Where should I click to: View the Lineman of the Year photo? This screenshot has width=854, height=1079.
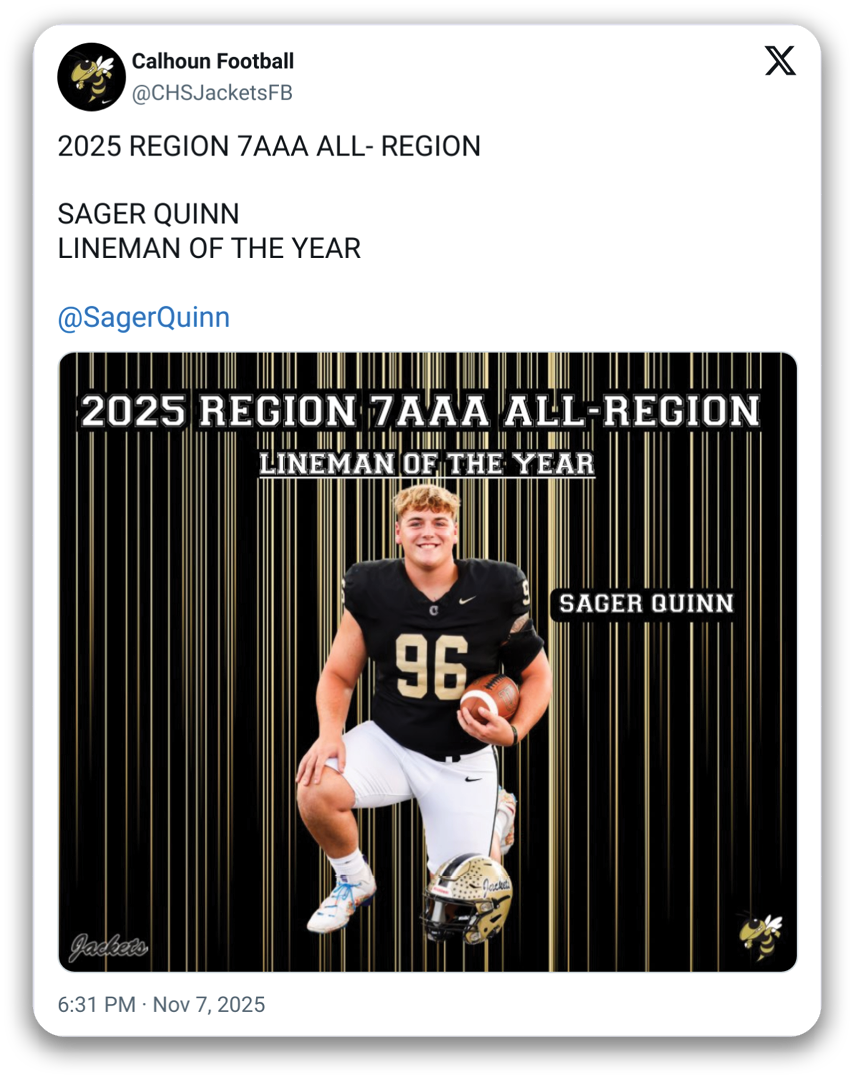(427, 661)
